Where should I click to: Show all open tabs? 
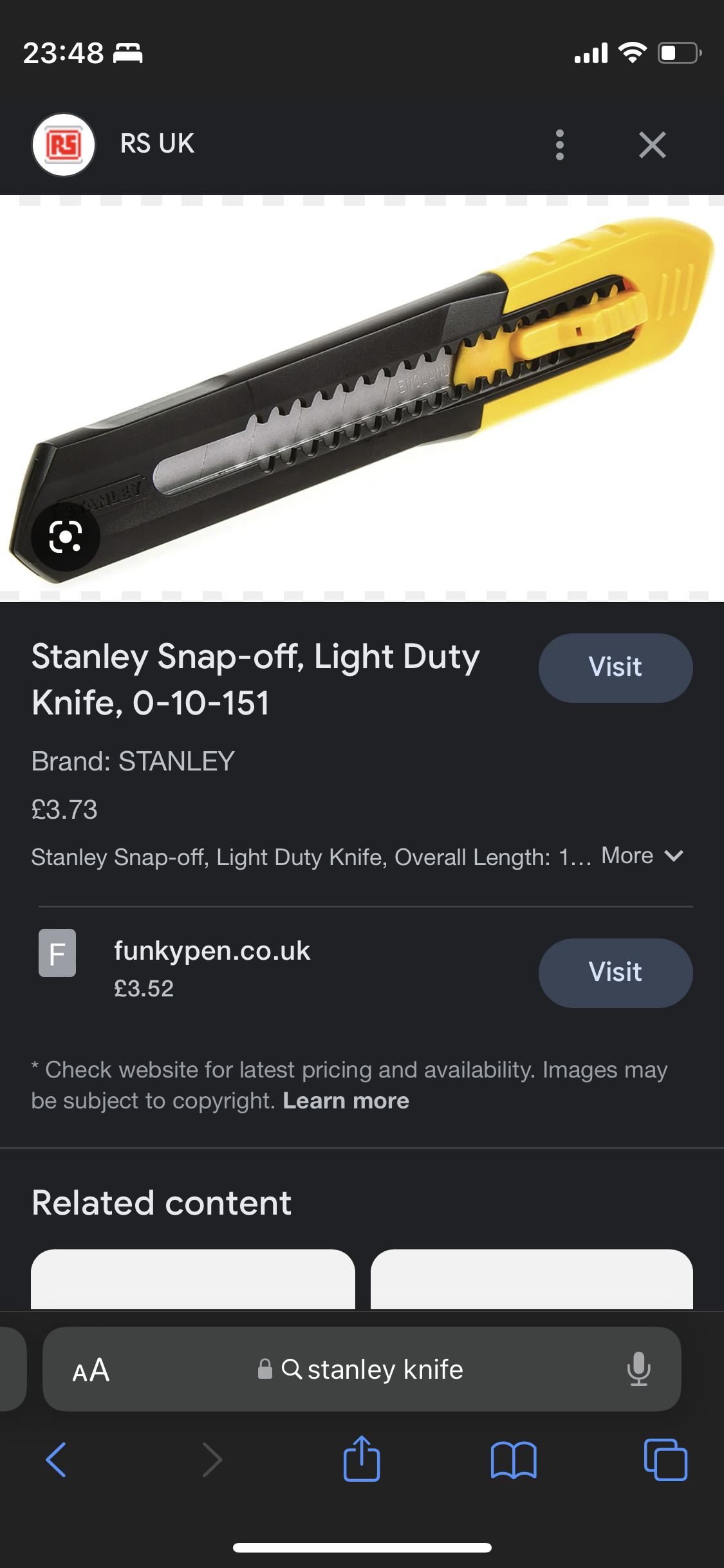tap(665, 1459)
